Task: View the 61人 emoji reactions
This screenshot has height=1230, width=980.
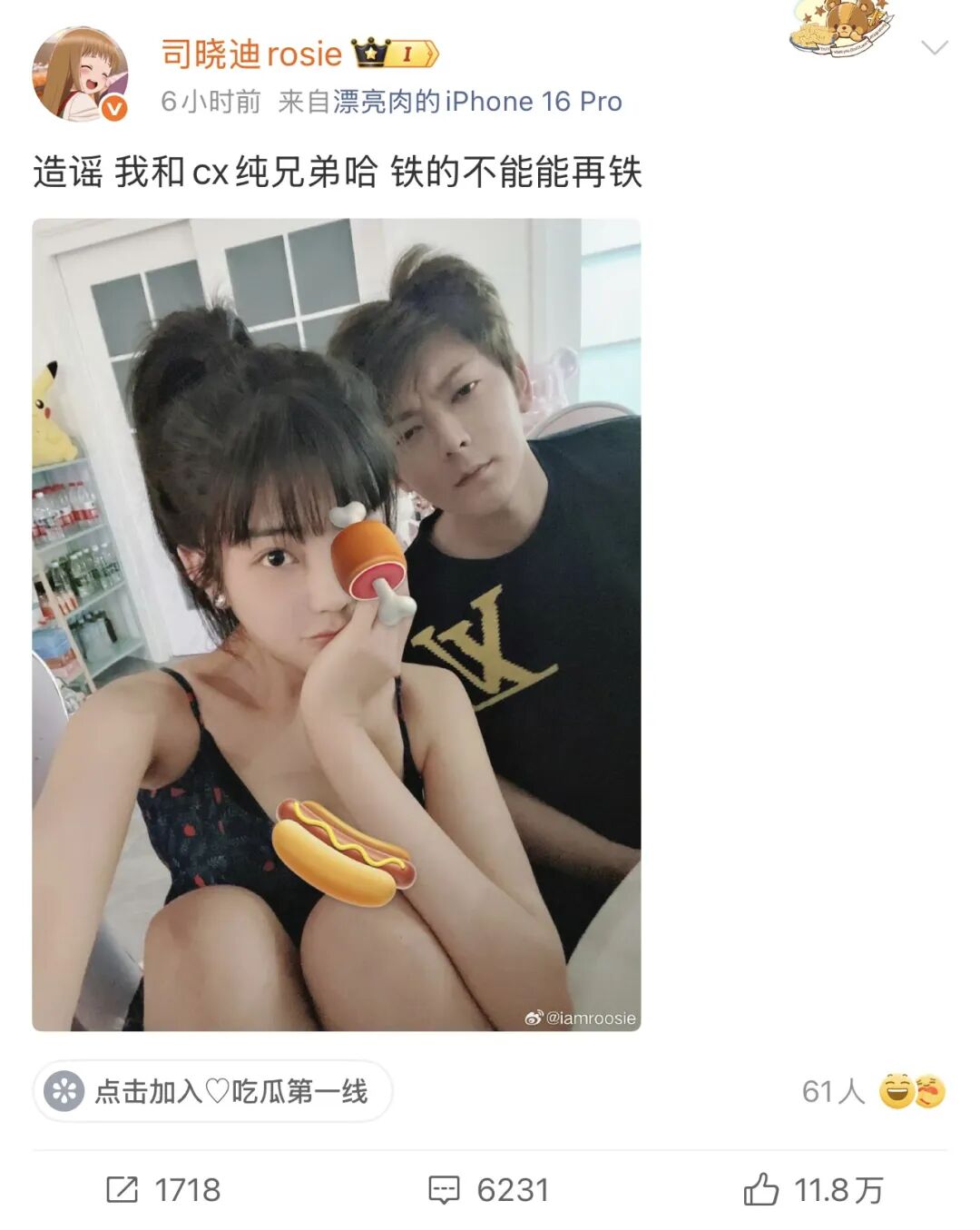Action: point(873,1091)
